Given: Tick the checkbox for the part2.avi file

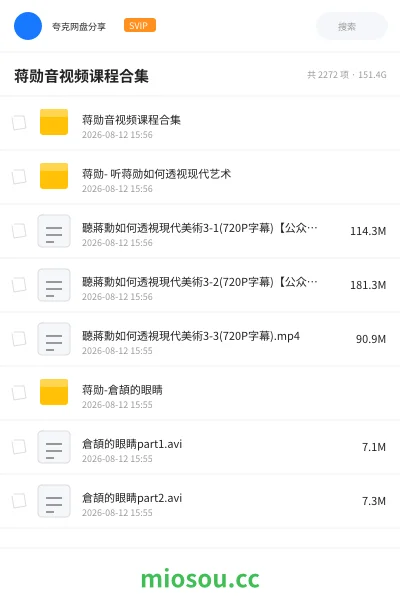Looking at the screenshot, I should click(x=19, y=501).
